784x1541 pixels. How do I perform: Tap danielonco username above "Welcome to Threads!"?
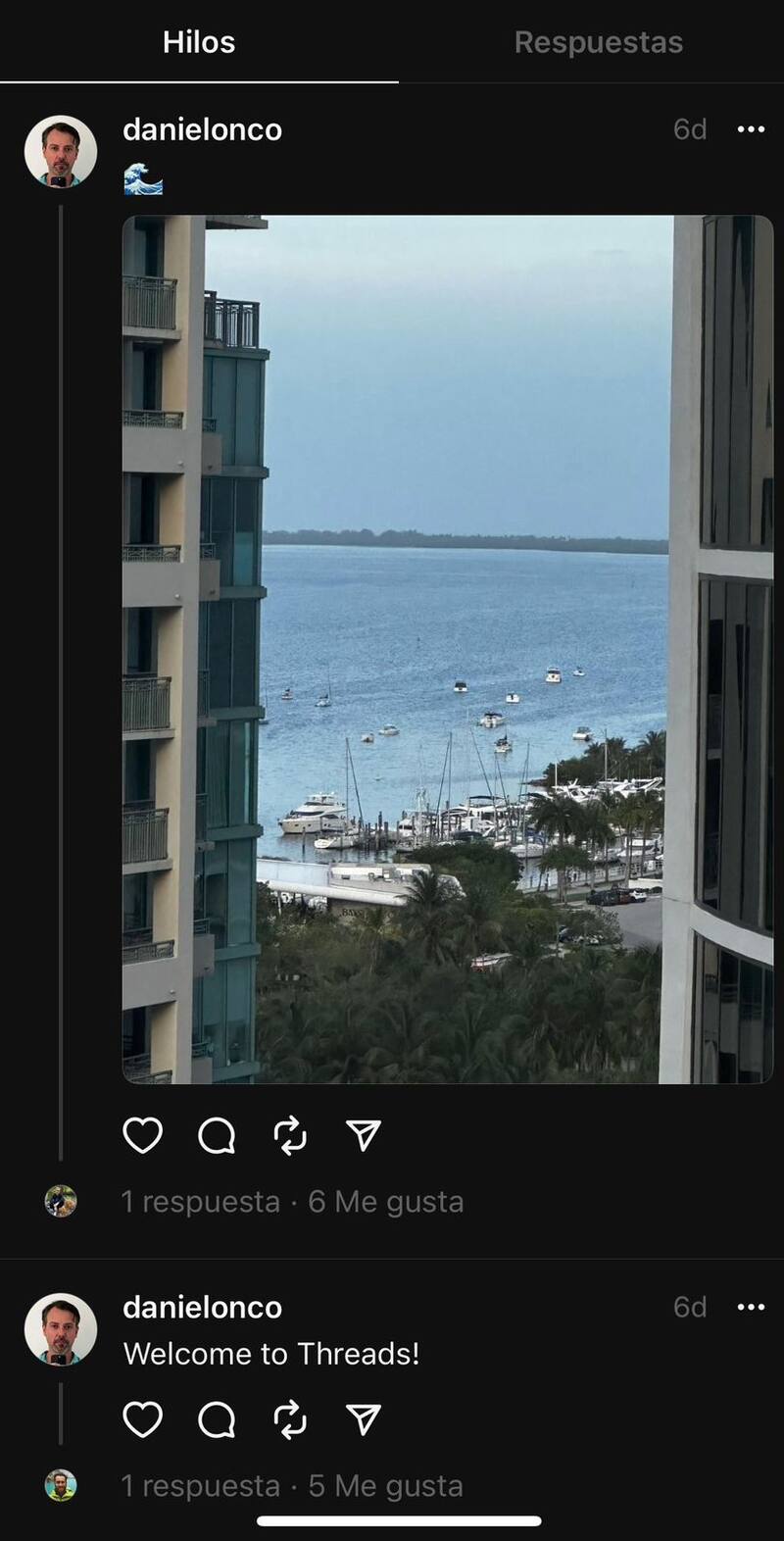tap(202, 1308)
